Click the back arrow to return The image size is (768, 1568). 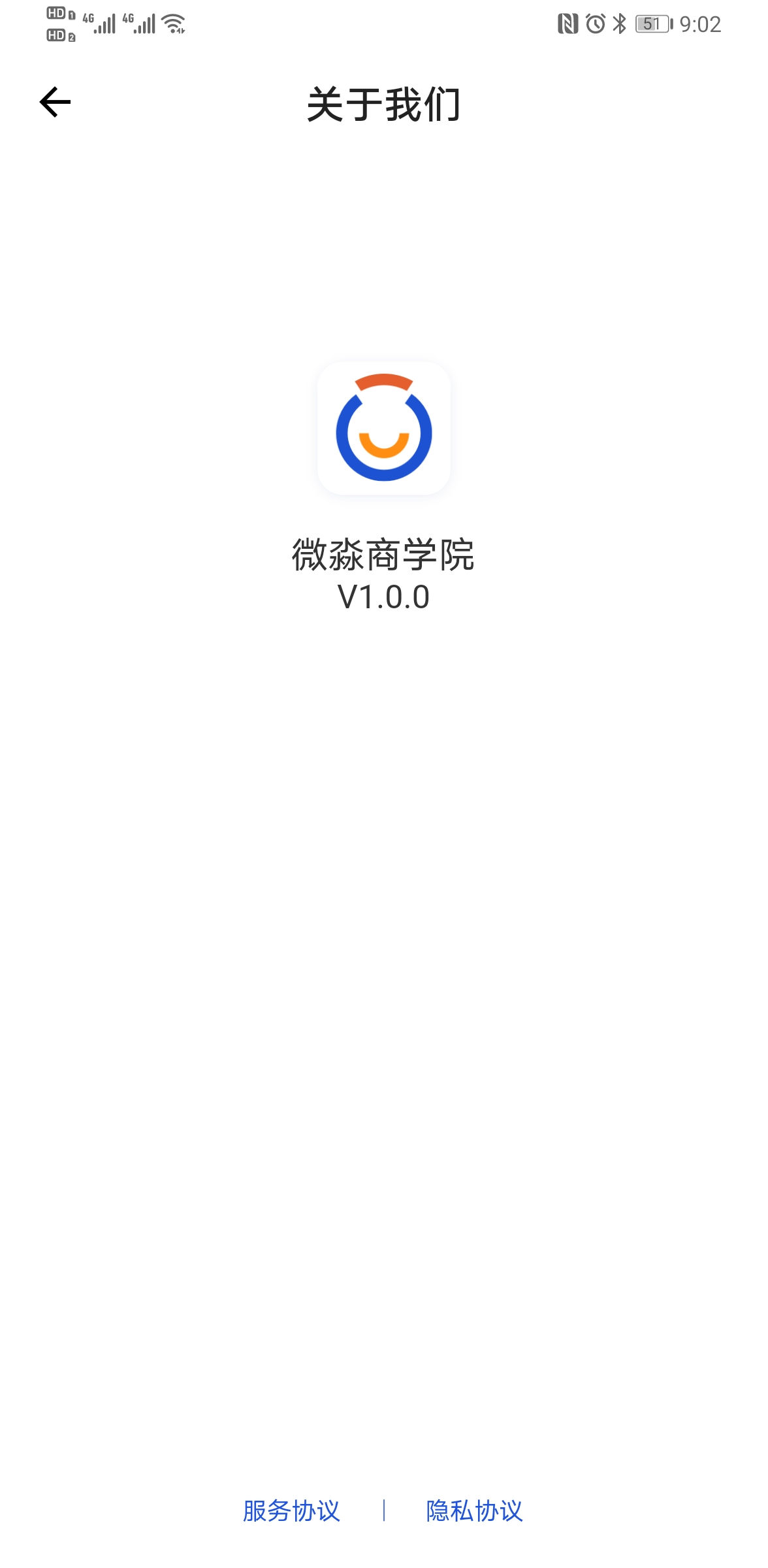(x=54, y=102)
